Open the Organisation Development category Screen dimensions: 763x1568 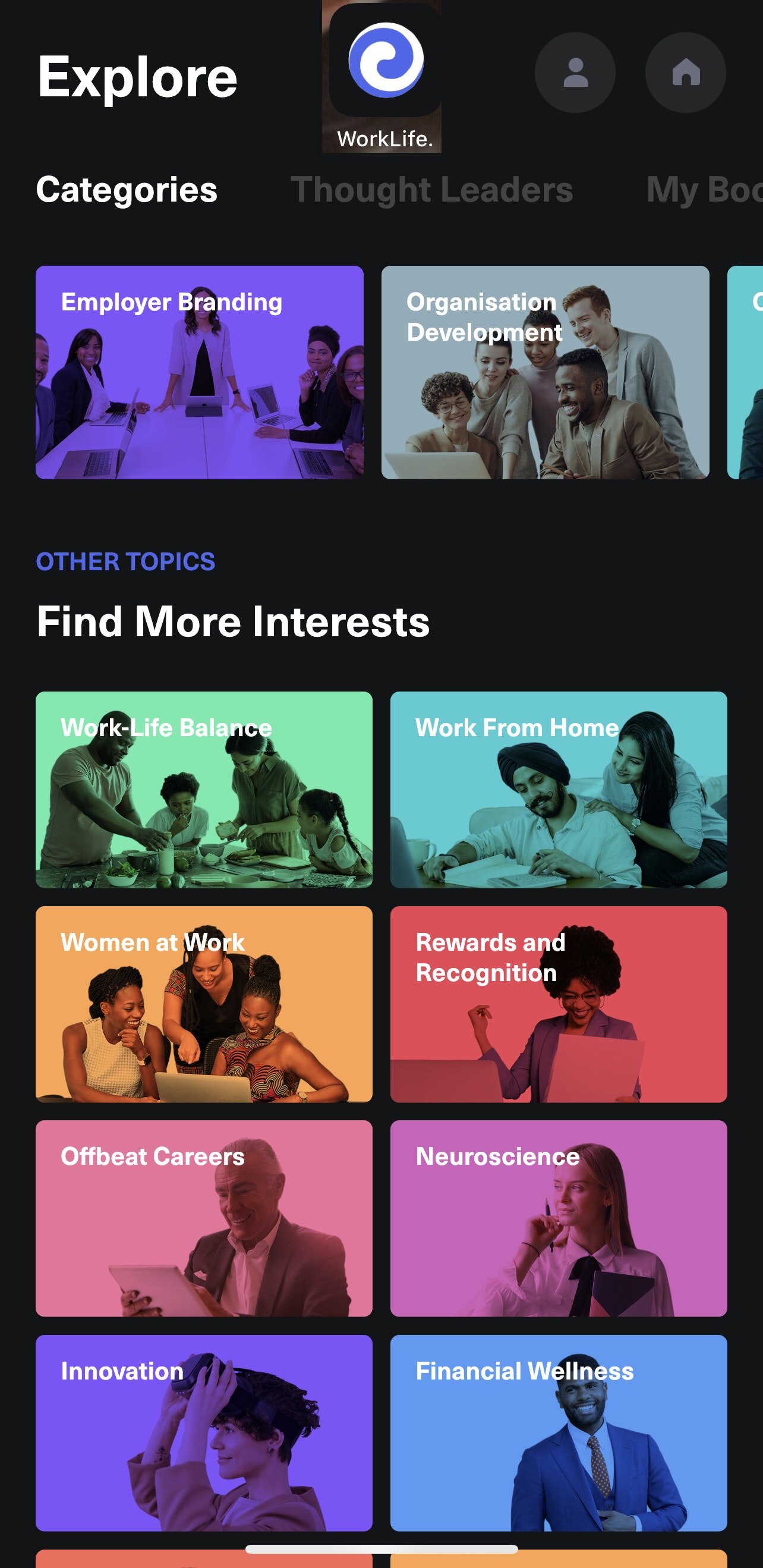545,372
